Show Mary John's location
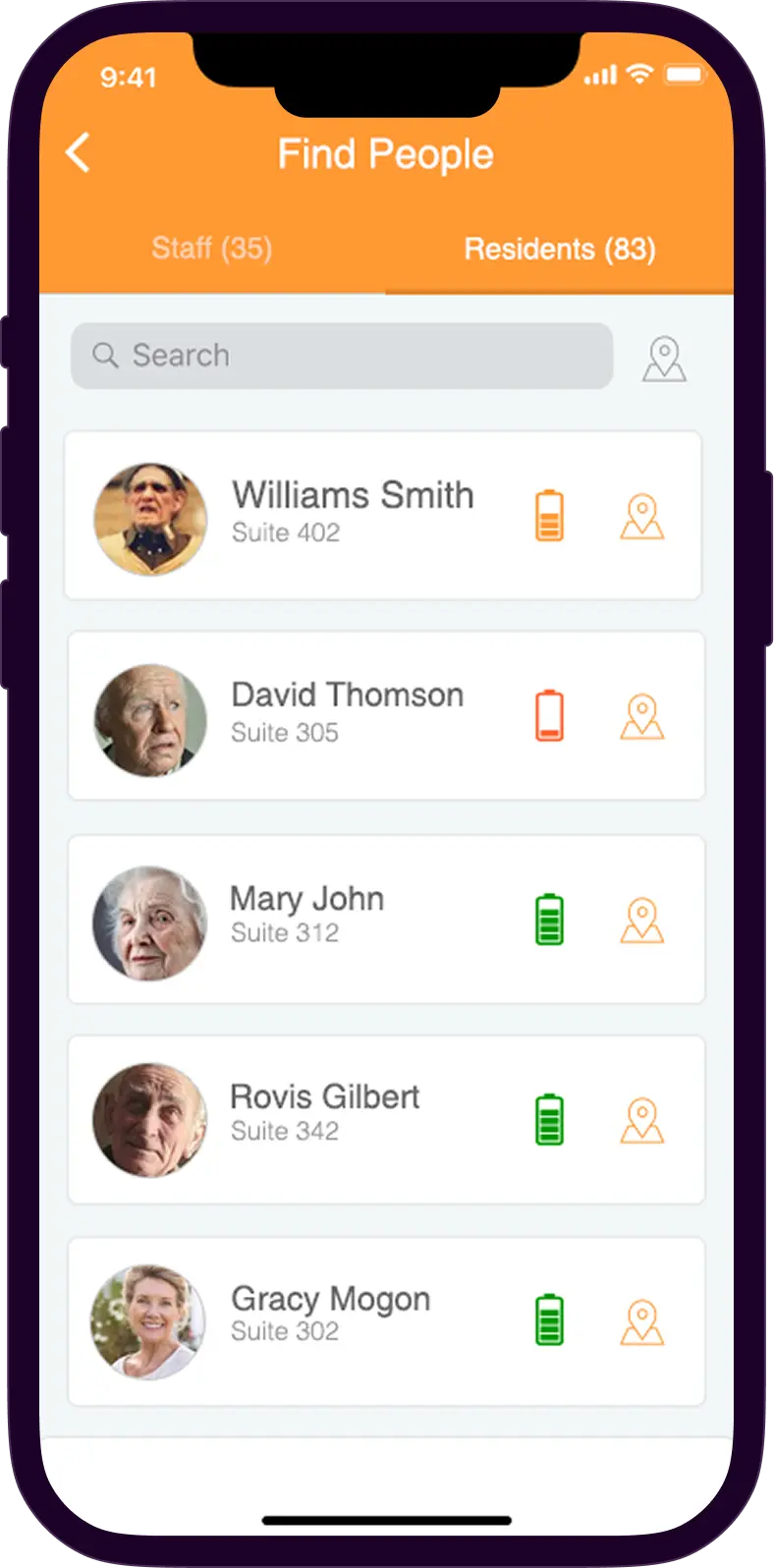 point(641,921)
